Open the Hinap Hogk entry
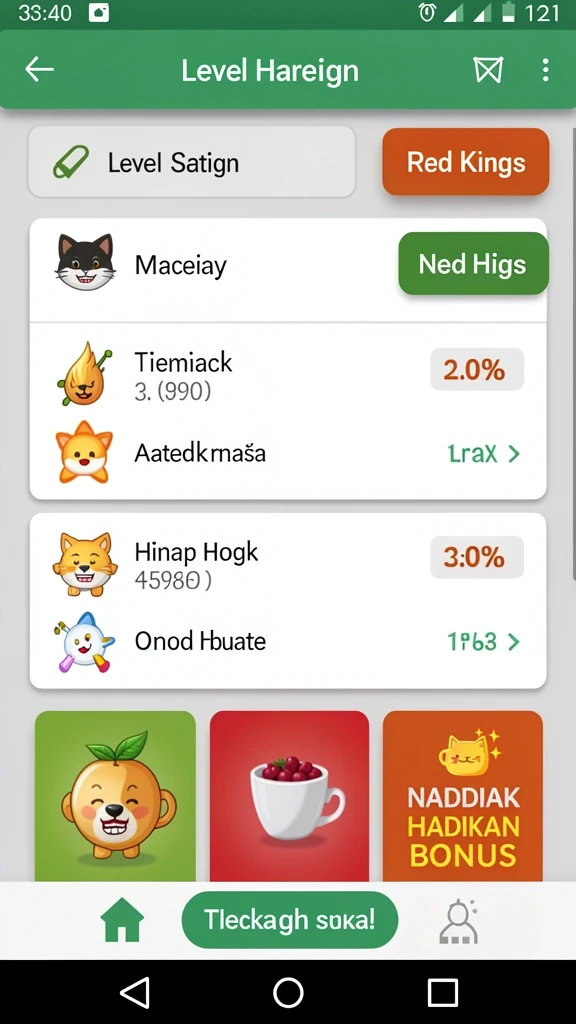The image size is (576, 1024). click(x=288, y=563)
